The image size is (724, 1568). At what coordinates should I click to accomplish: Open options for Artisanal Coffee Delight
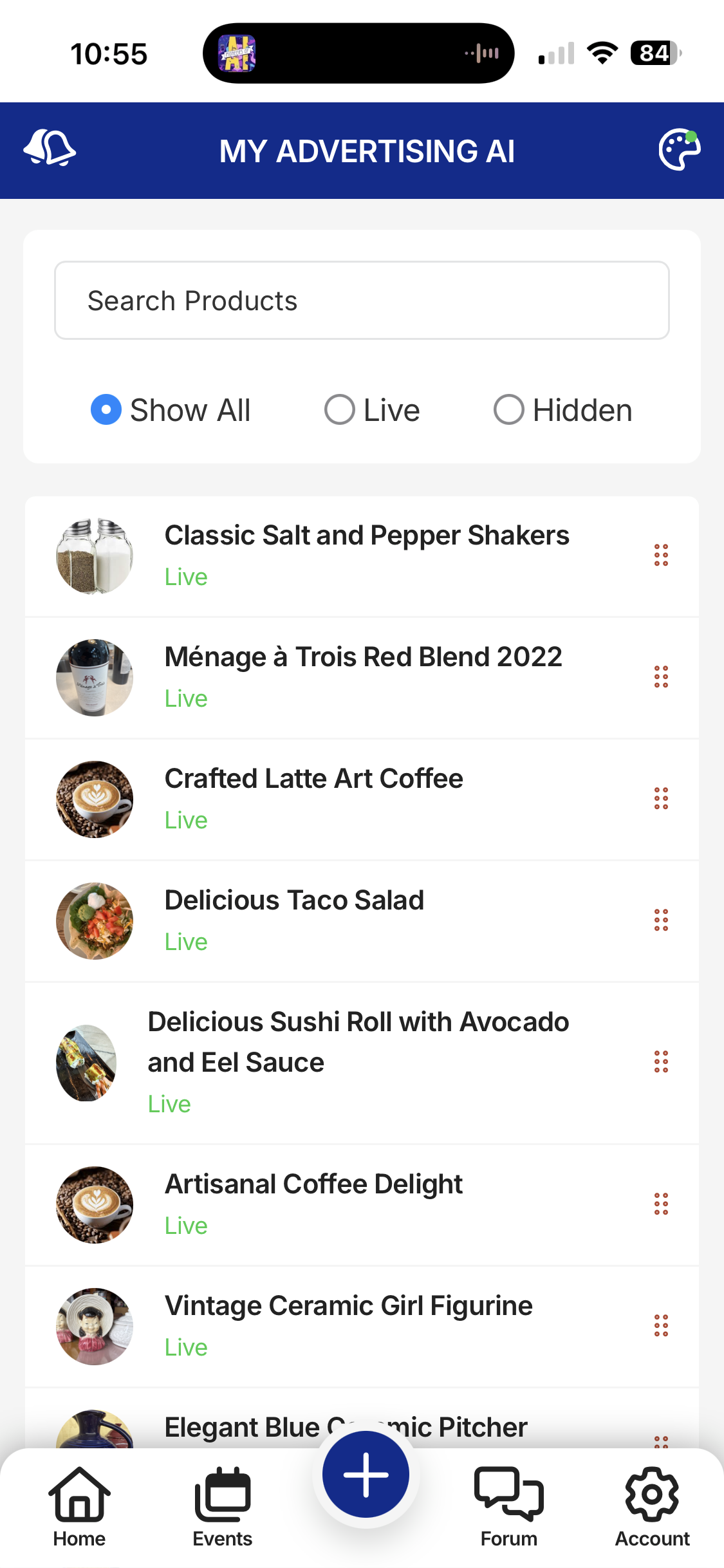pyautogui.click(x=661, y=1204)
